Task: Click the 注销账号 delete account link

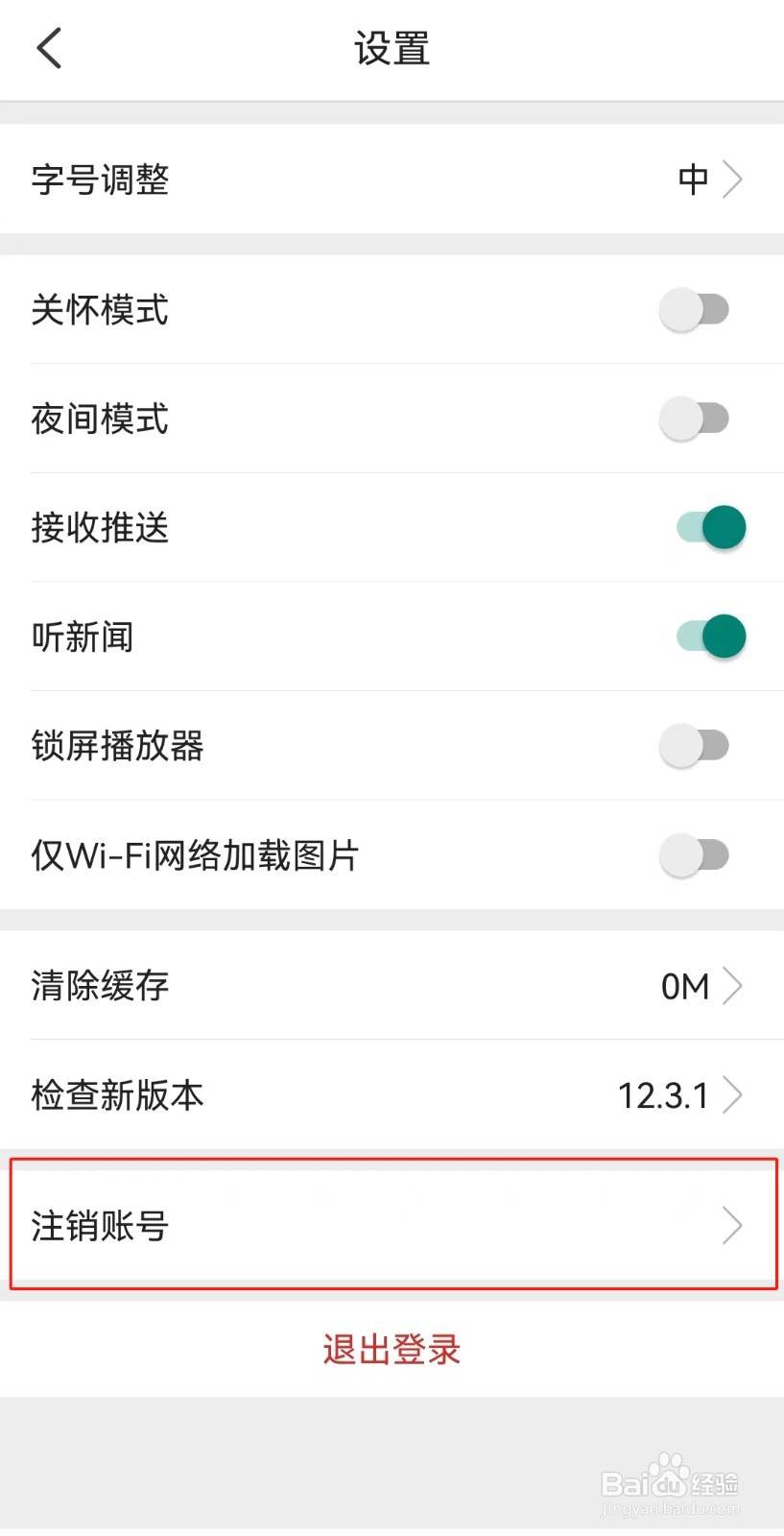Action: point(99,1225)
